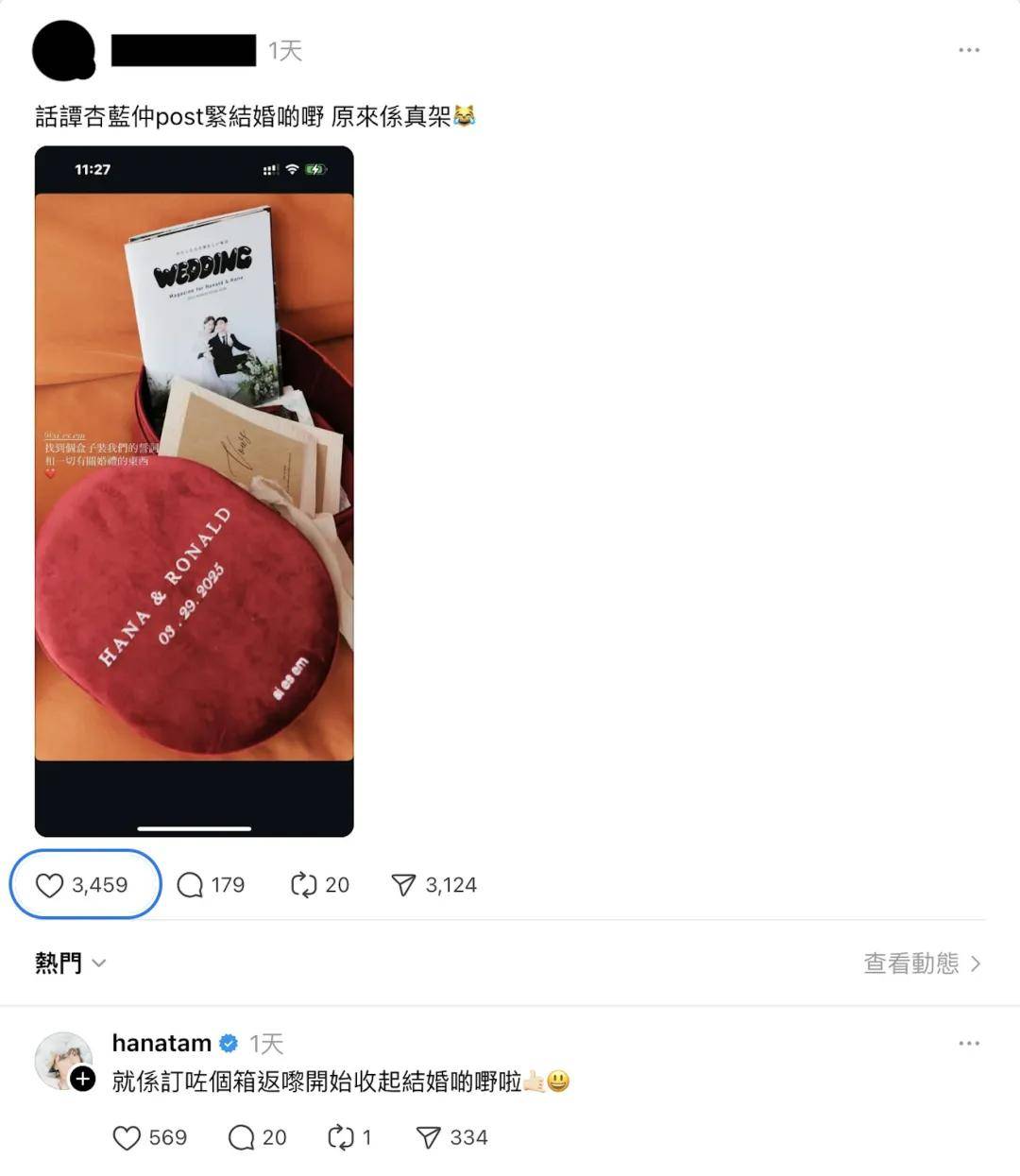This screenshot has width=1020, height=1176.
Task: Like the main post with 3,459 likes
Action: click(50, 885)
